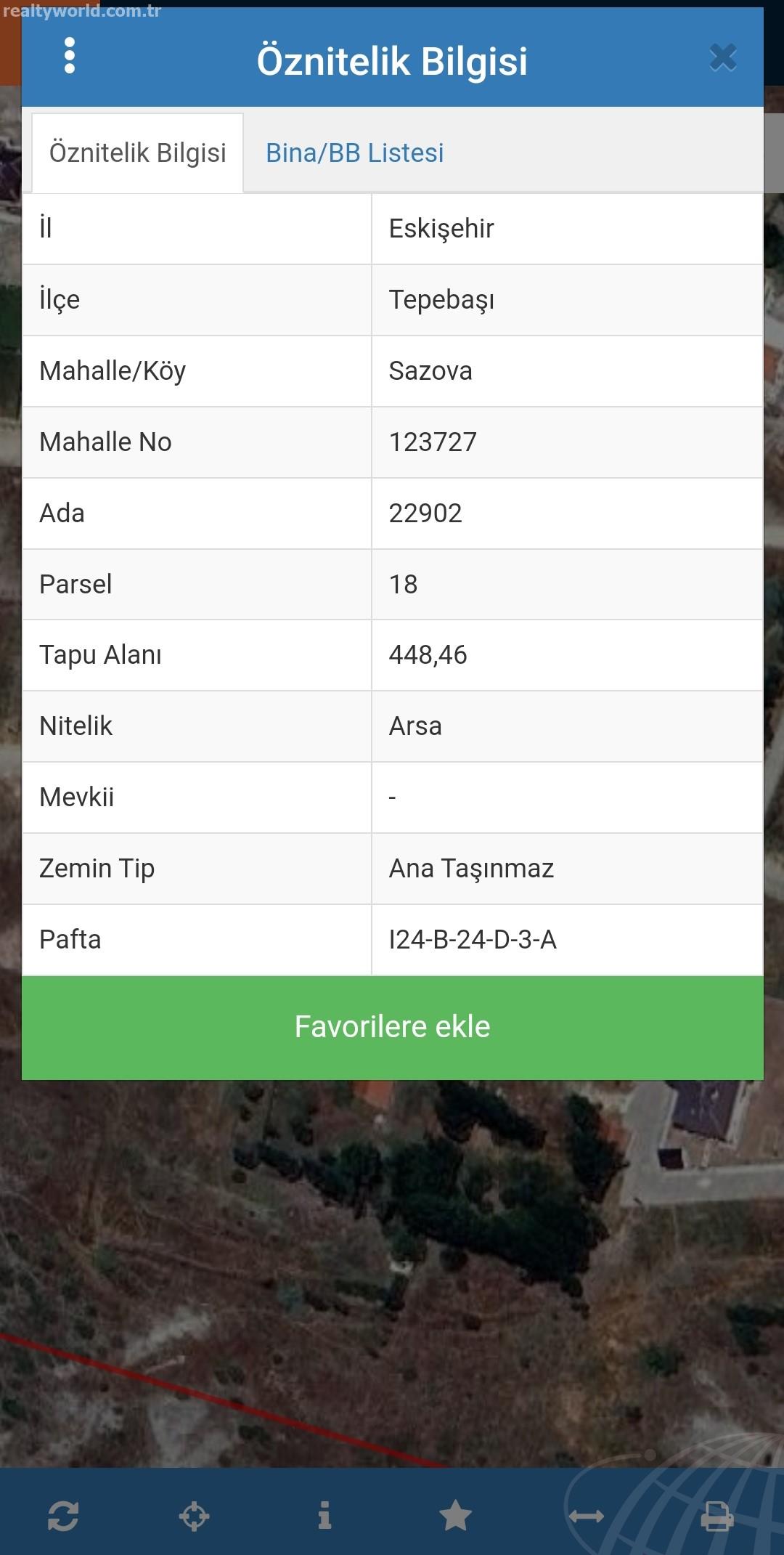Open the three-dot menu in the dialog header
The height and width of the screenshot is (1555, 784).
tap(70, 56)
